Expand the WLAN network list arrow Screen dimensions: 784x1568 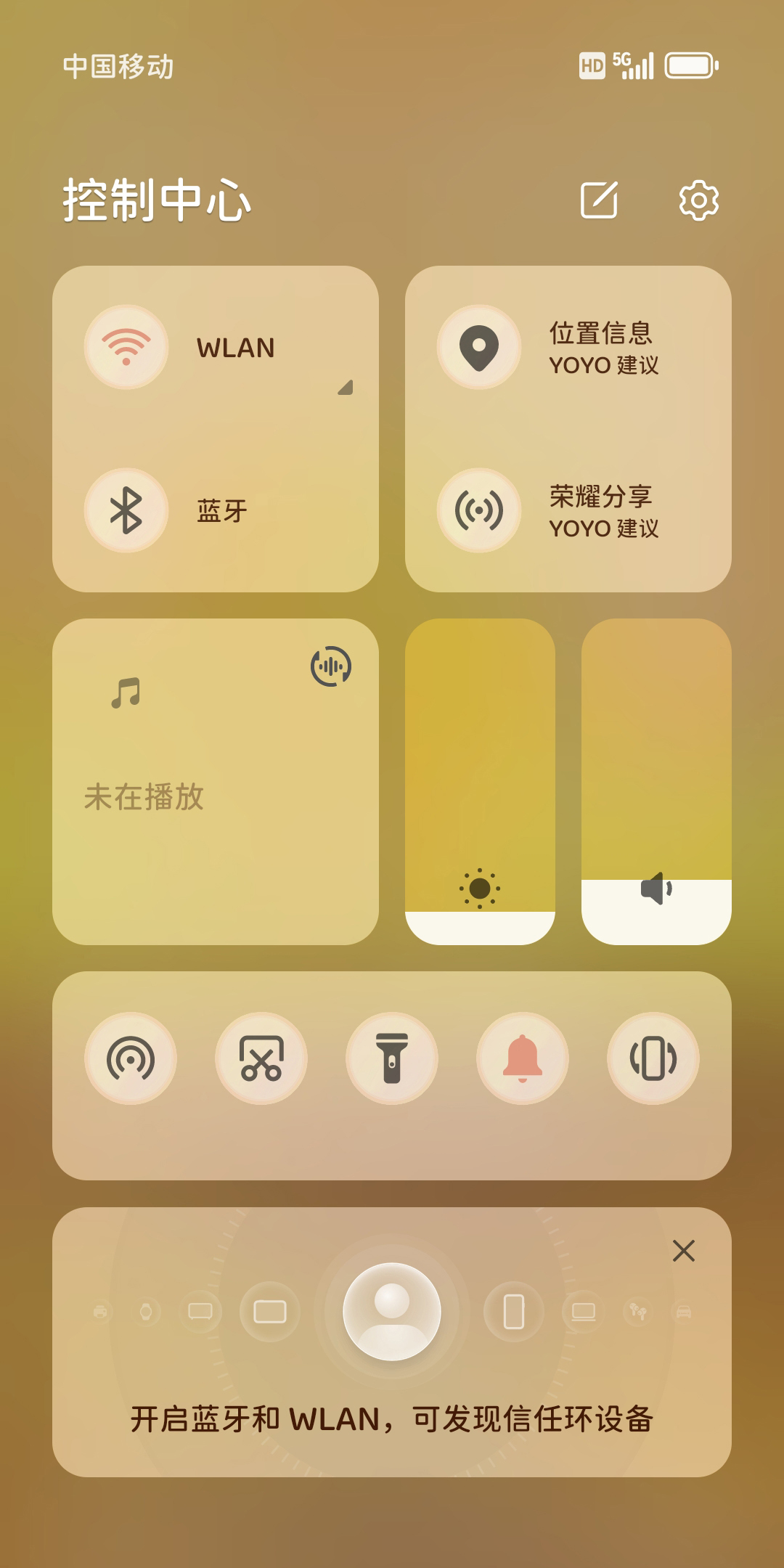346,388
